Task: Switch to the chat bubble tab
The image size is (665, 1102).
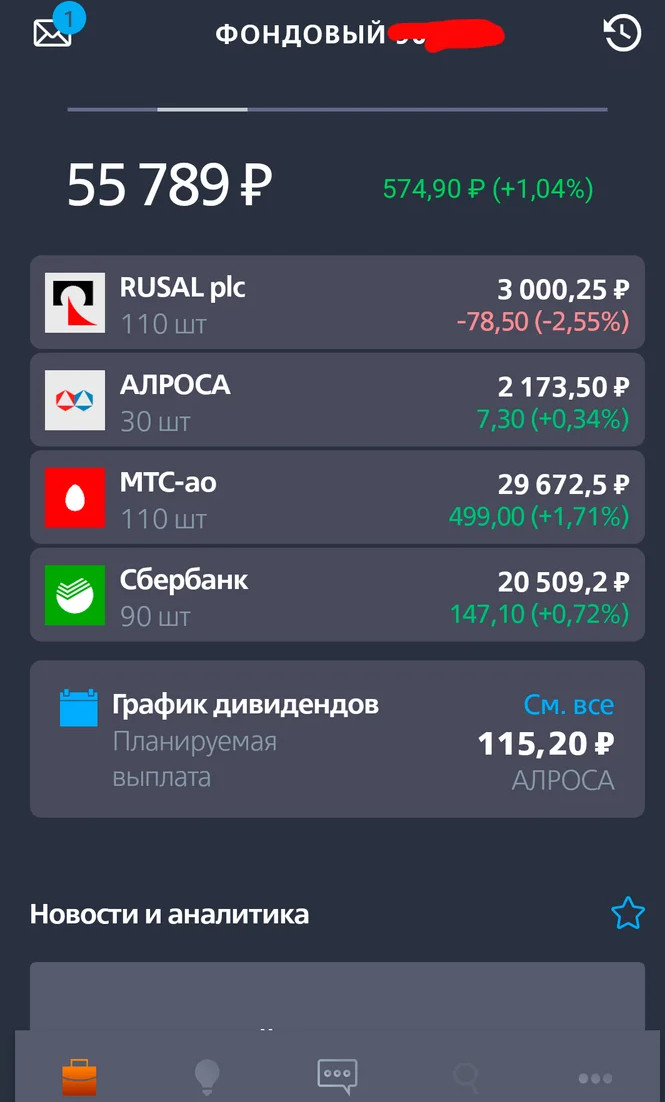Action: (337, 1075)
